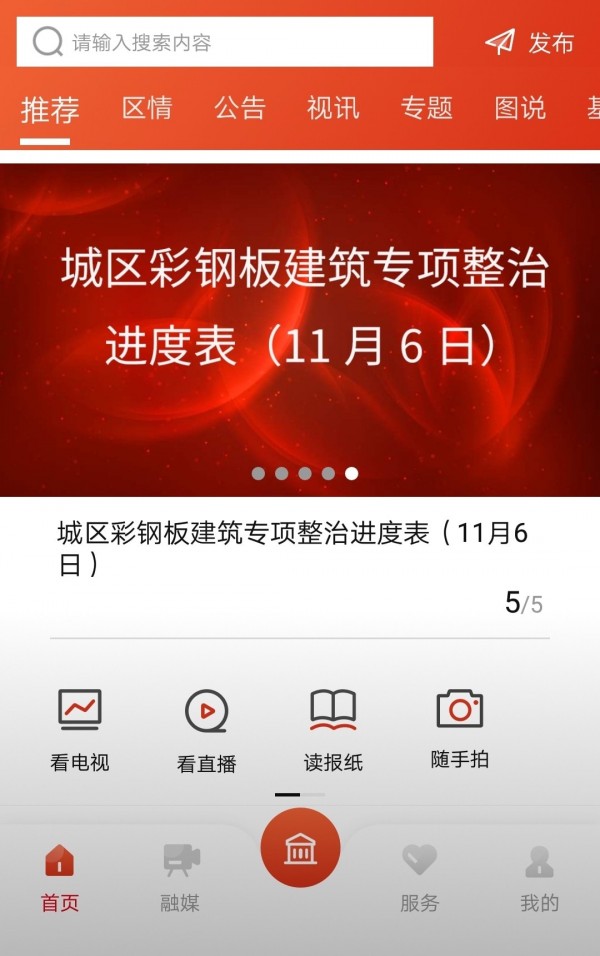Select the 推荐 tab
This screenshot has width=600, height=956.
click(49, 109)
